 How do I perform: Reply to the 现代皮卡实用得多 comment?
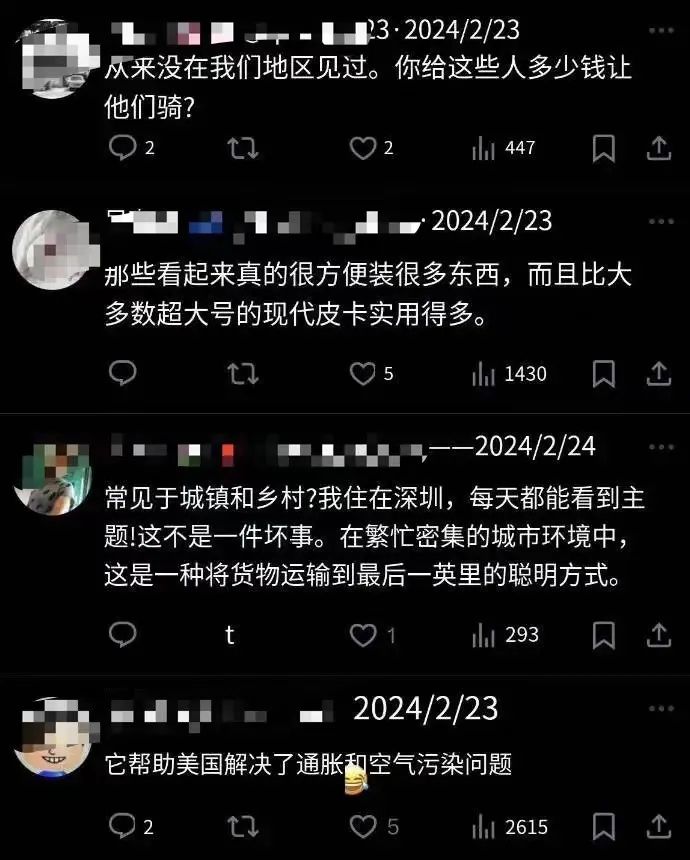122,373
